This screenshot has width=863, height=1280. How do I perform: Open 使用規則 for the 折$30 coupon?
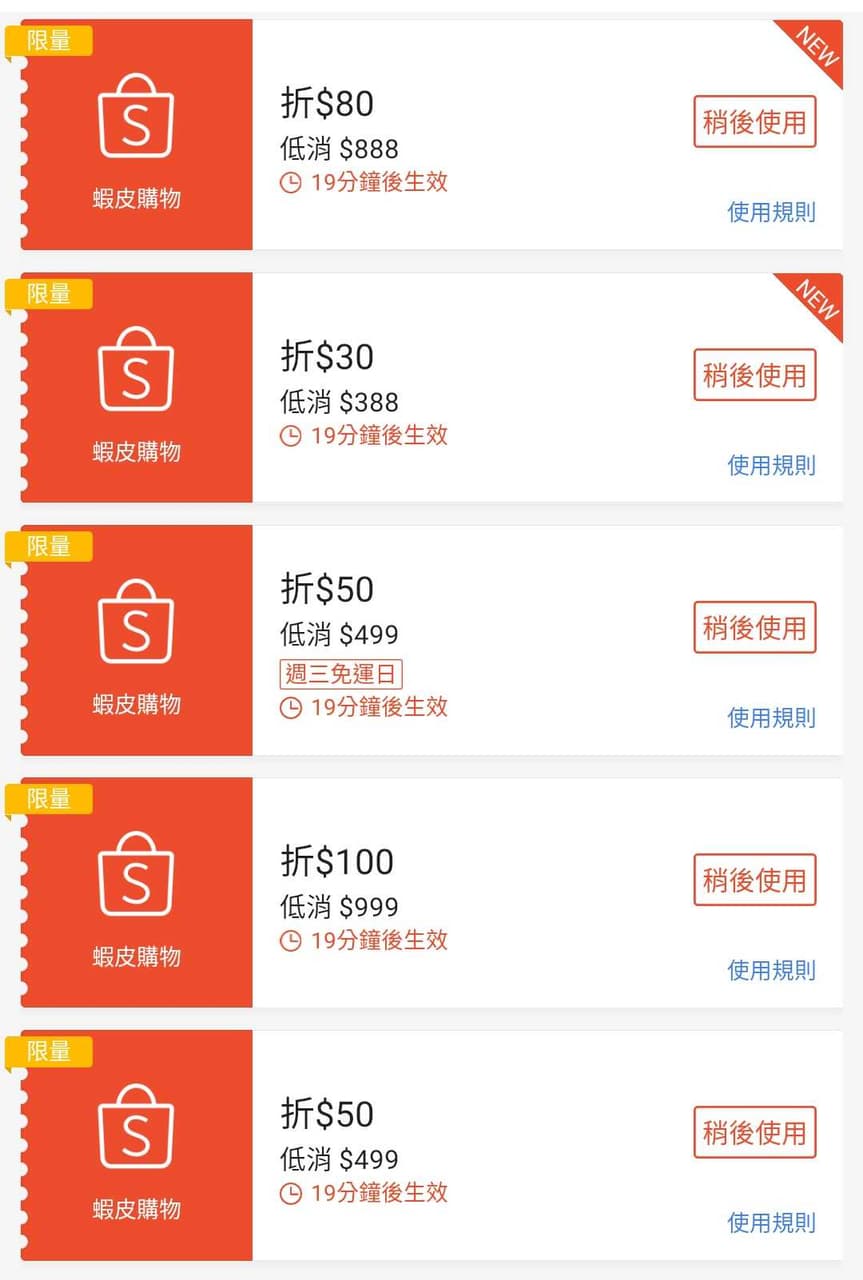pos(771,465)
